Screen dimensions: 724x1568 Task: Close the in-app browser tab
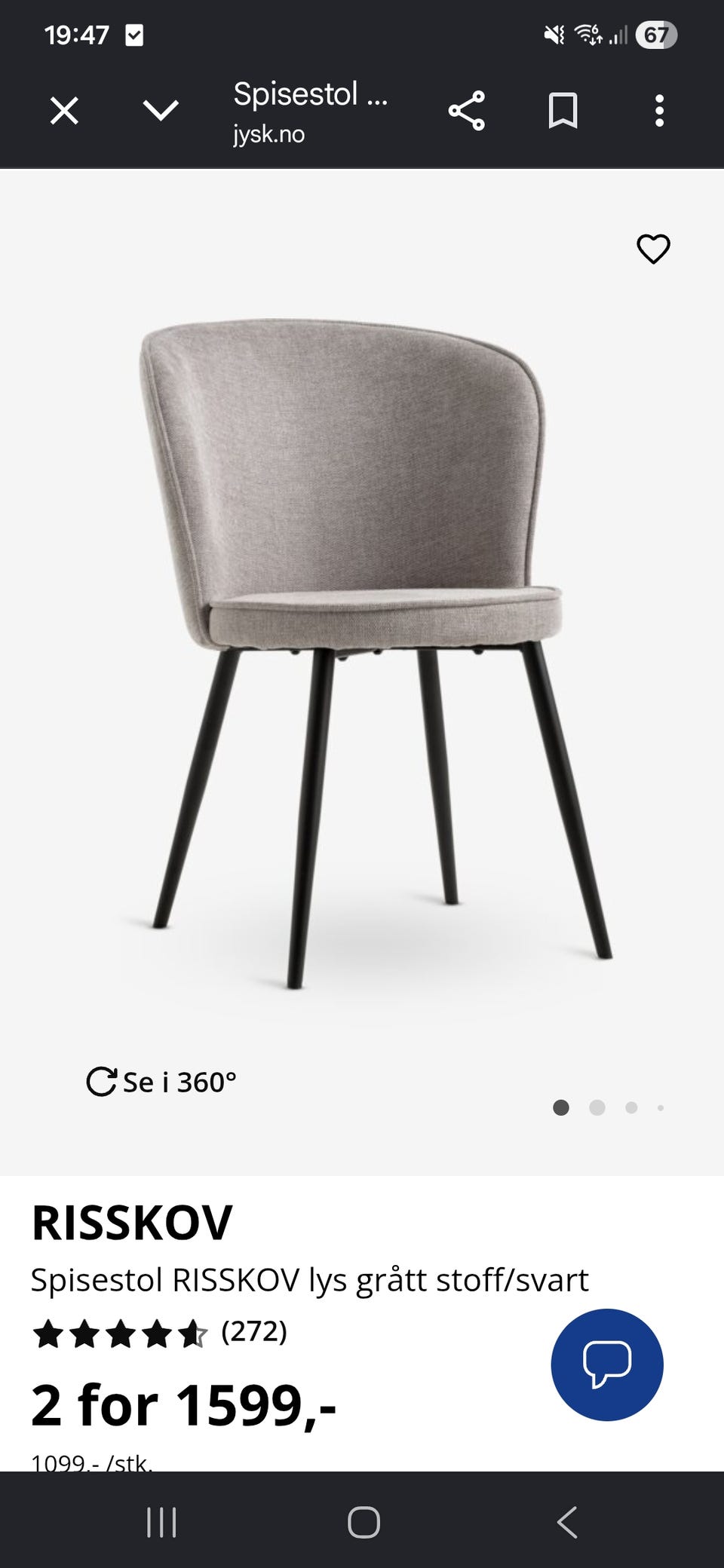pos(64,112)
